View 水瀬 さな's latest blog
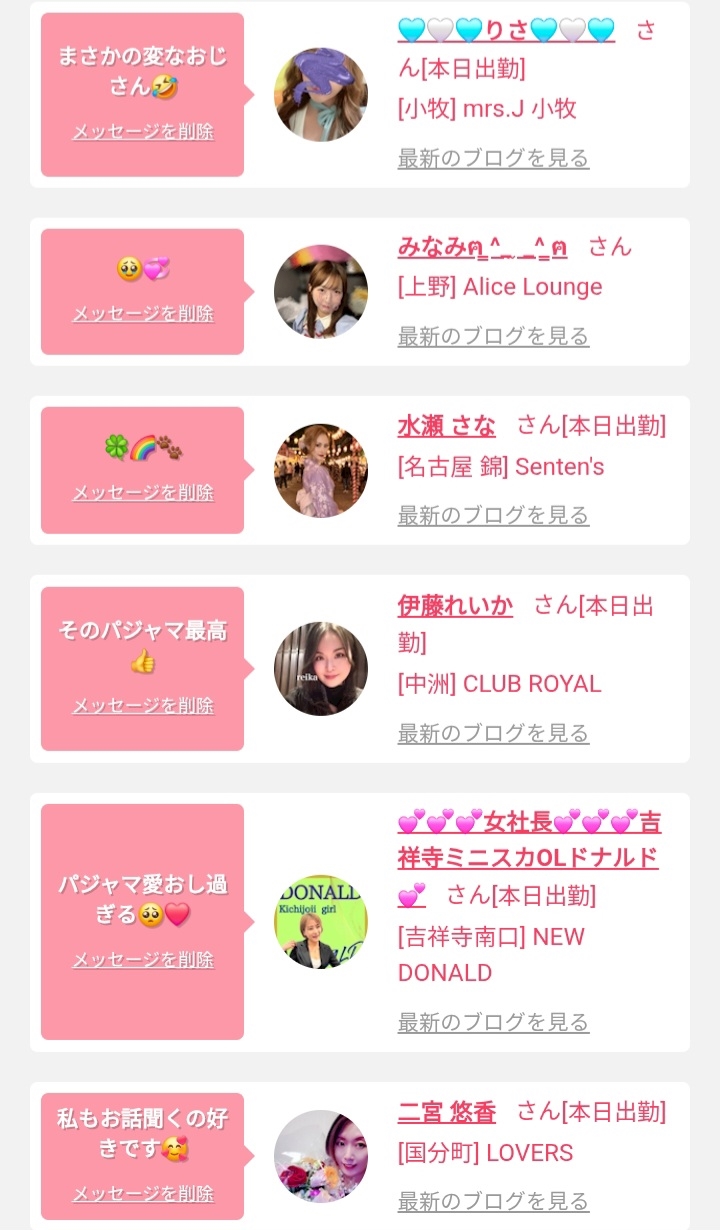The width and height of the screenshot is (720, 1230). click(x=493, y=515)
